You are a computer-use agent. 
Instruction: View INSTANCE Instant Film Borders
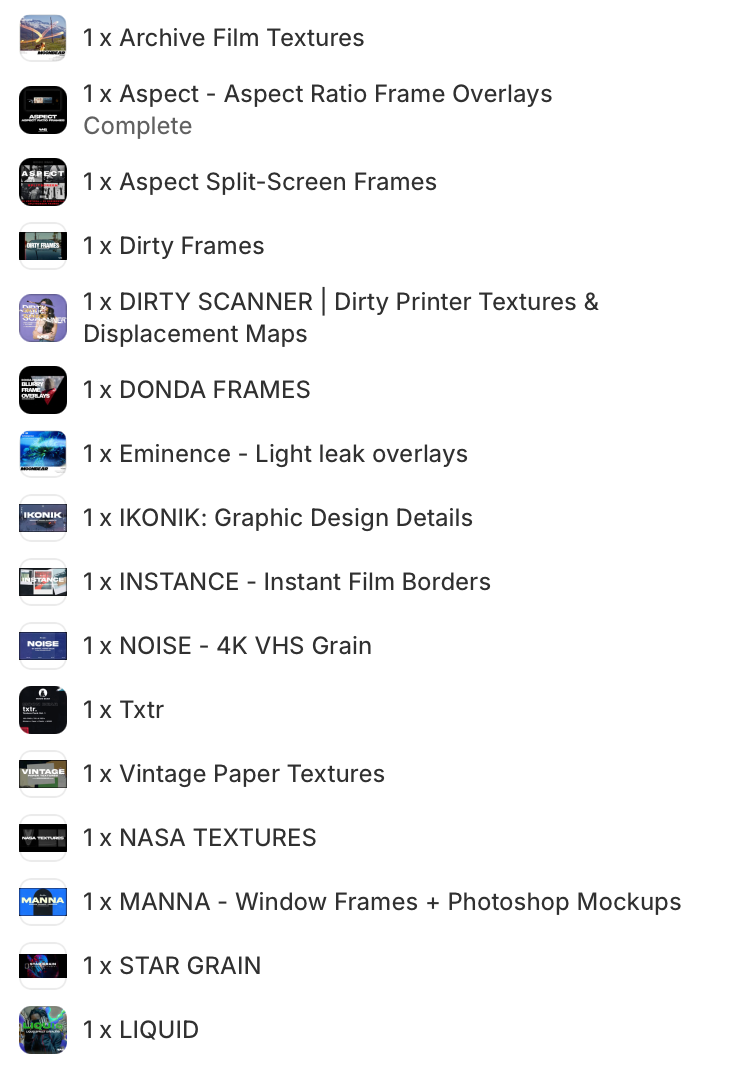[286, 582]
